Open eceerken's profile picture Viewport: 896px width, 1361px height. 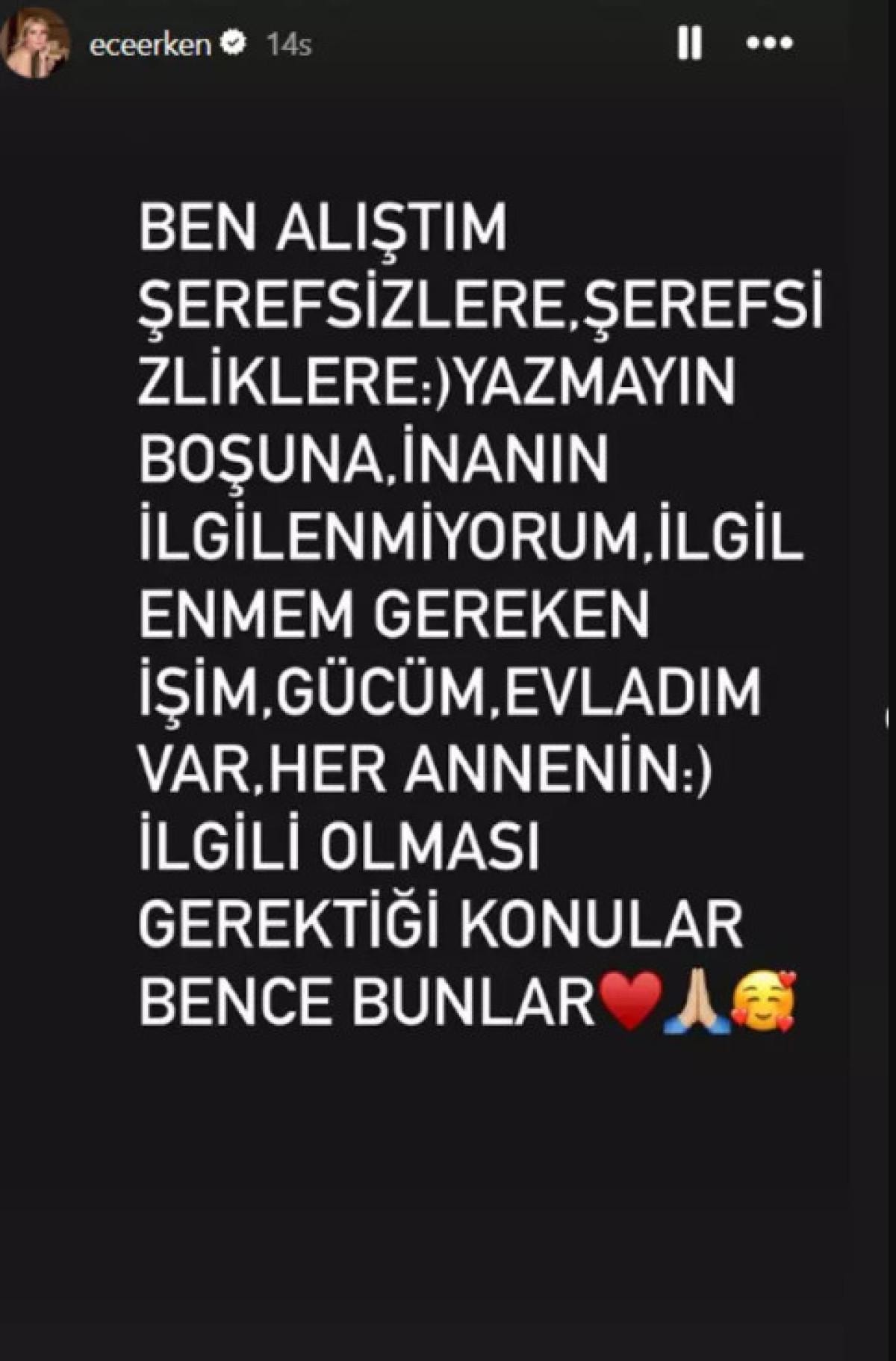(37, 46)
